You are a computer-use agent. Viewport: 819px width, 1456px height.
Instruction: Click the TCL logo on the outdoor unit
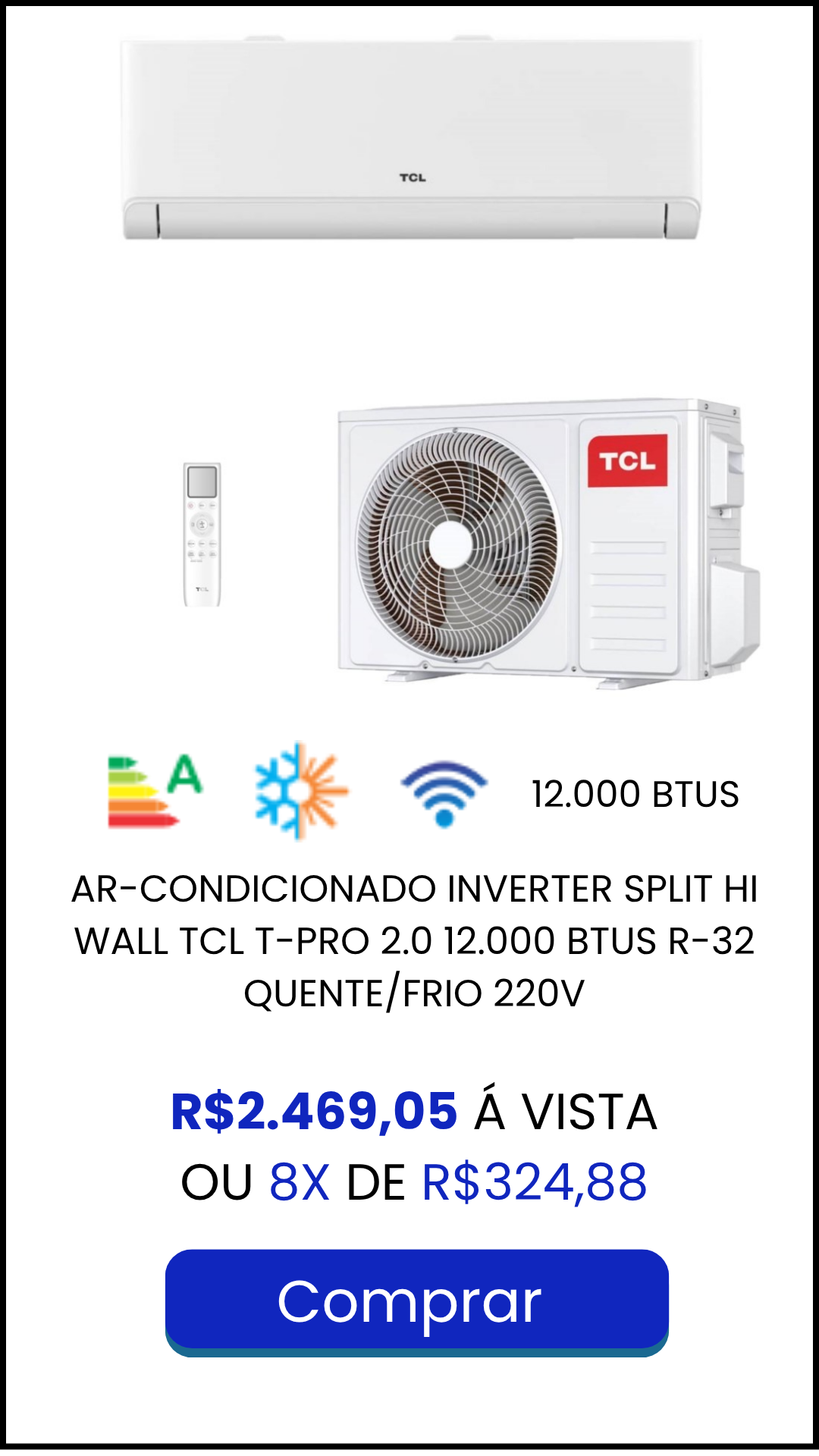pyautogui.click(x=629, y=459)
